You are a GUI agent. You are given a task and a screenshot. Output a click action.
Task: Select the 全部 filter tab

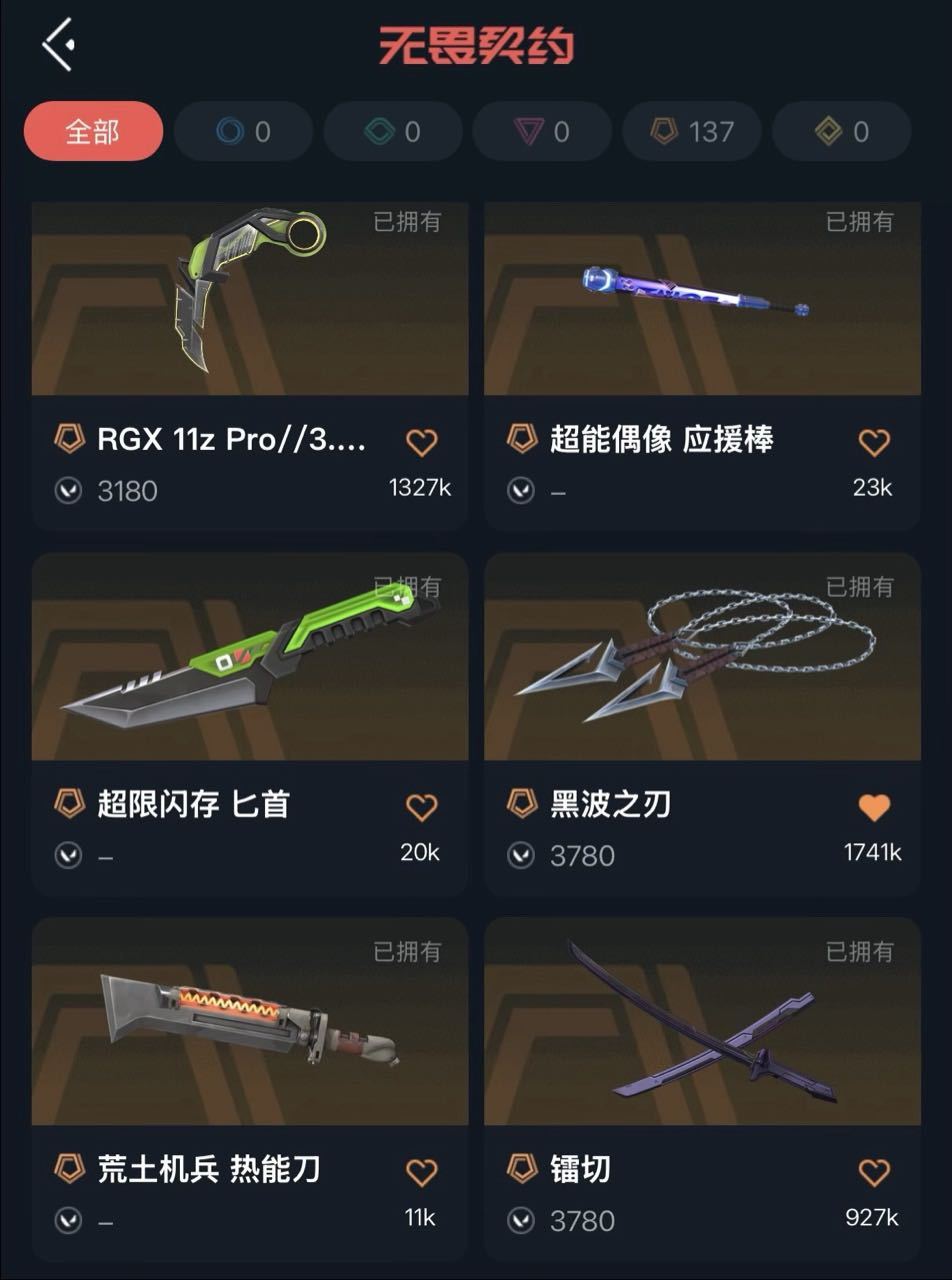[x=92, y=131]
